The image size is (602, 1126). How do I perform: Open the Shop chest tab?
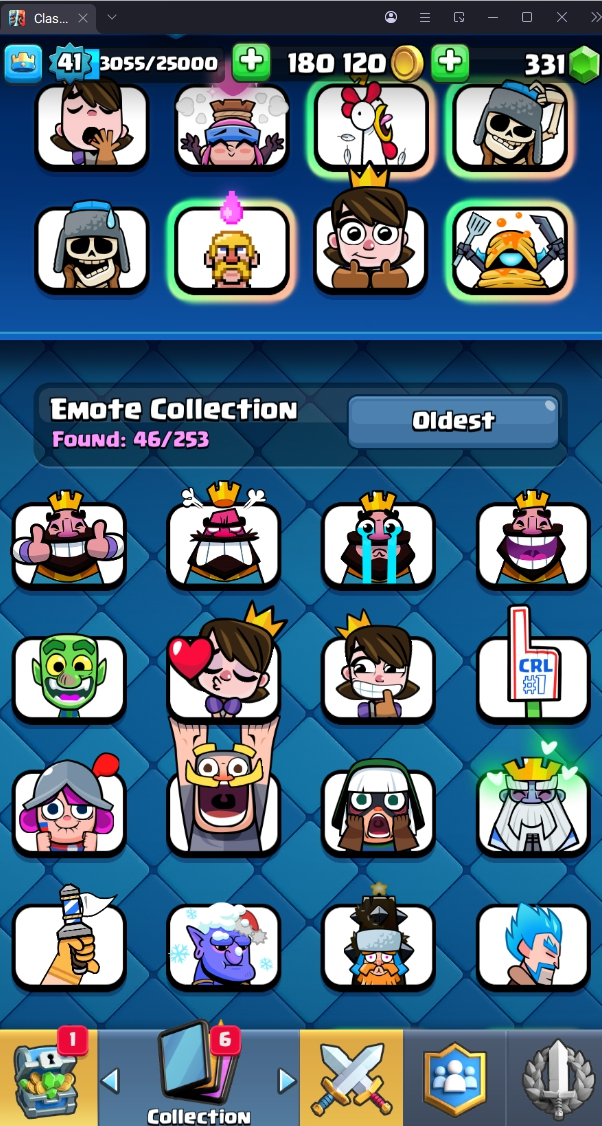click(47, 1078)
